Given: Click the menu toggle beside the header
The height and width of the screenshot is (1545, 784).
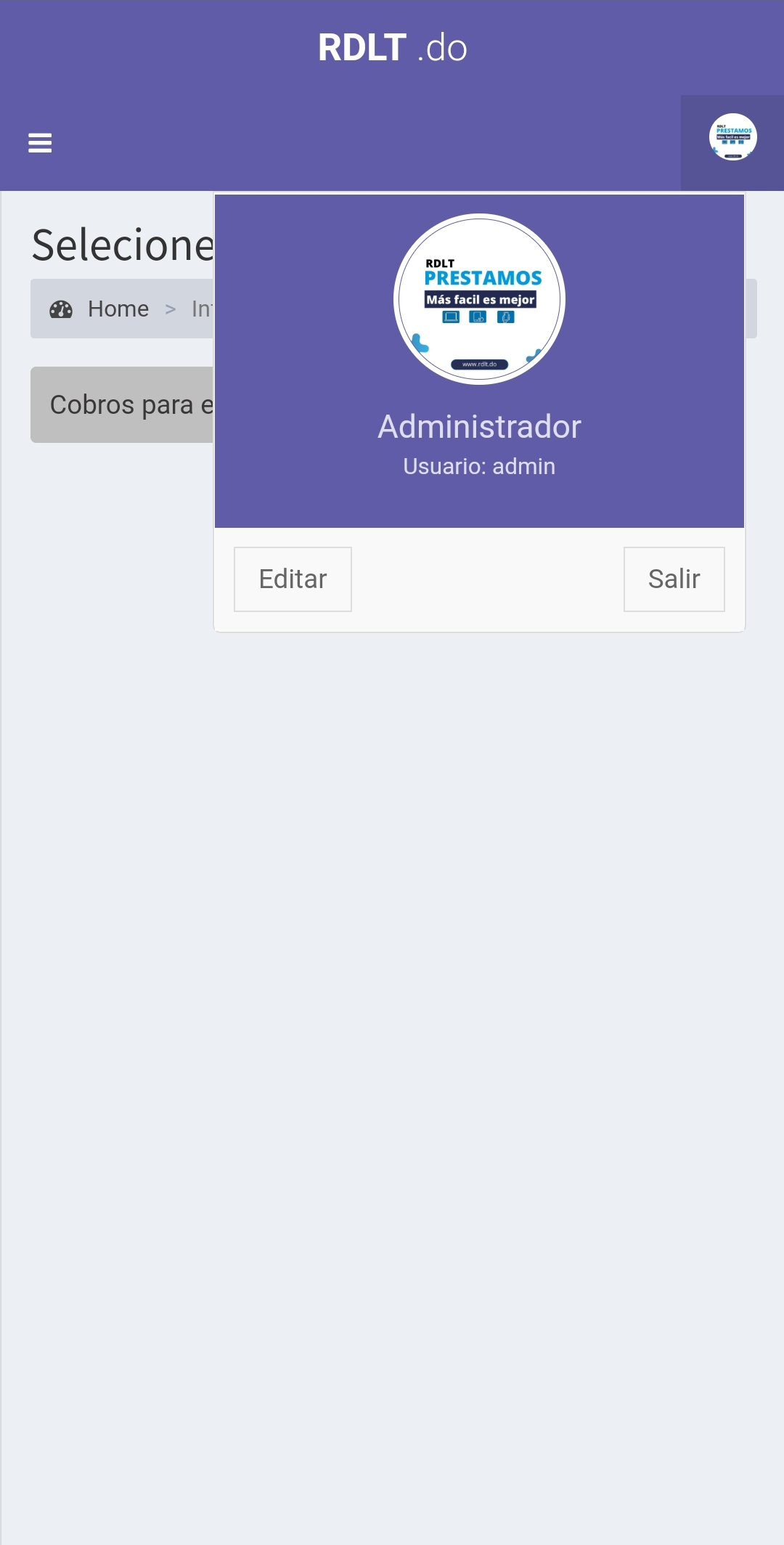Looking at the screenshot, I should 40,142.
